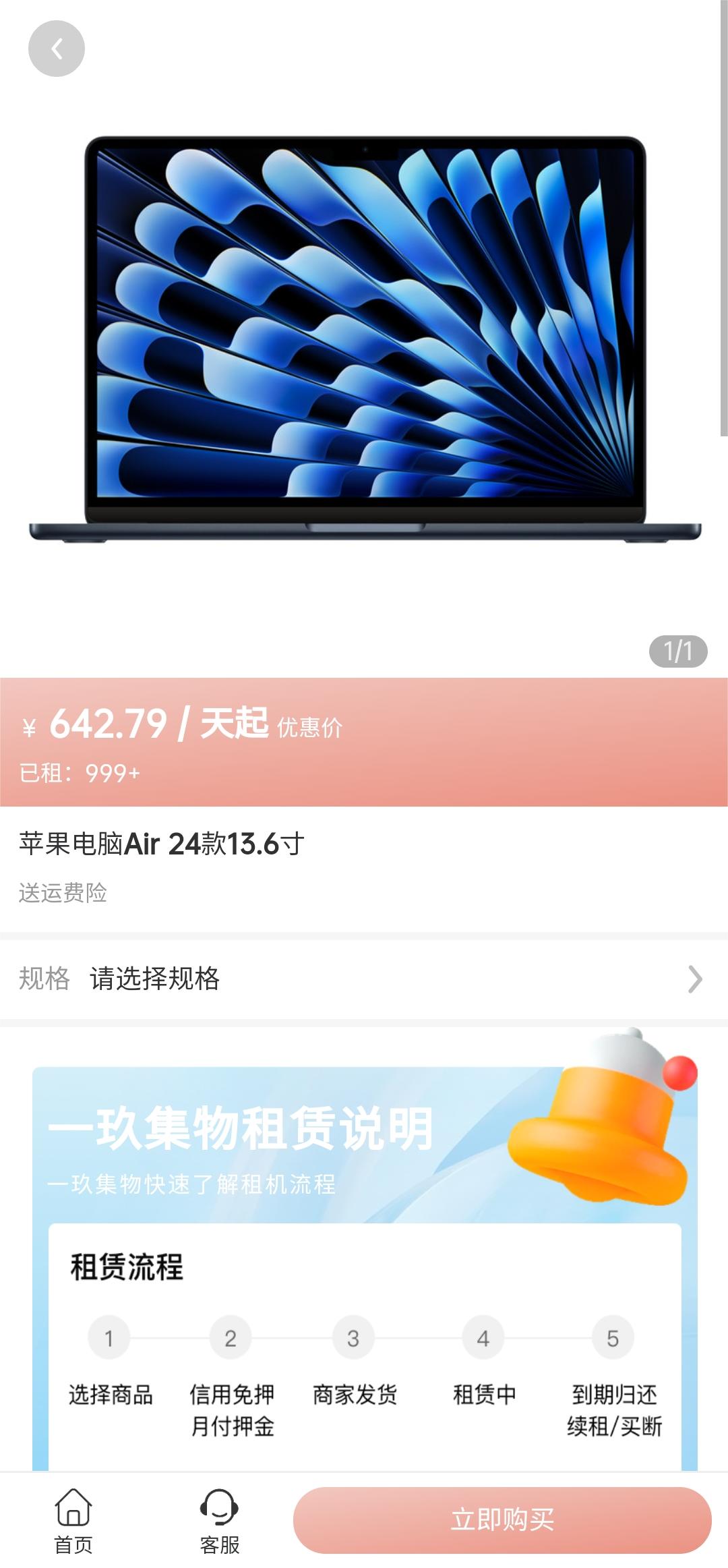
Task: Contact 客服 customer service
Action: [219, 1521]
